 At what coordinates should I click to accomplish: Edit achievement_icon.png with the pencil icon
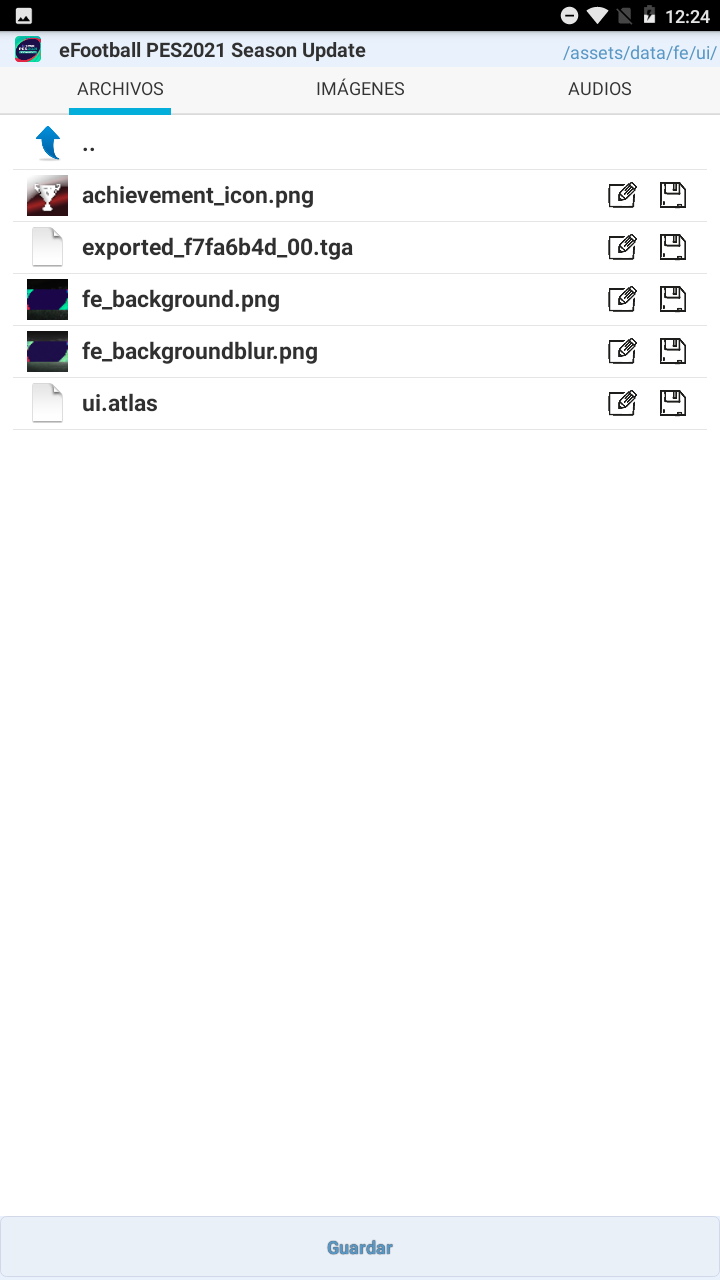click(622, 195)
